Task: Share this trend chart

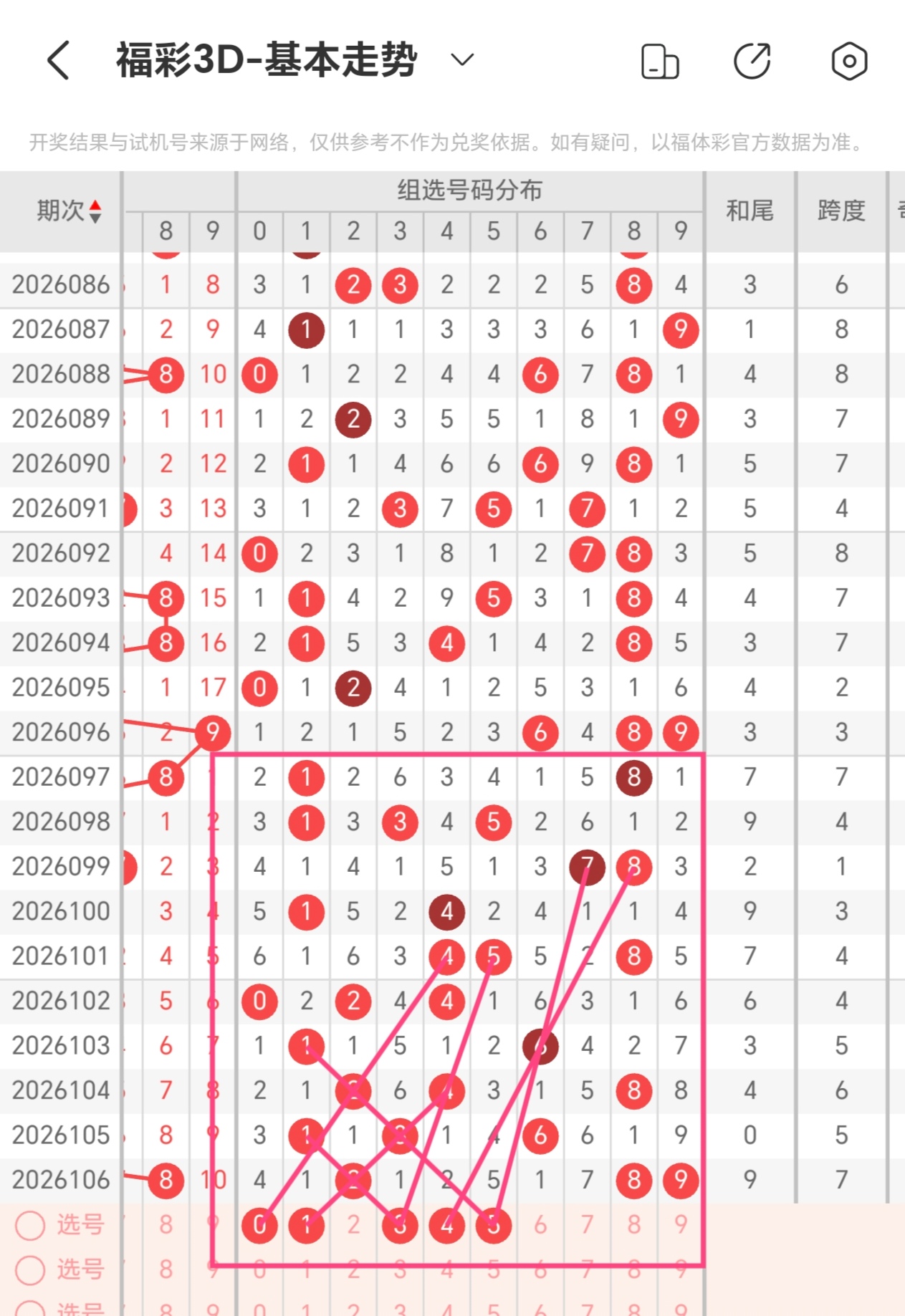Action: (752, 62)
